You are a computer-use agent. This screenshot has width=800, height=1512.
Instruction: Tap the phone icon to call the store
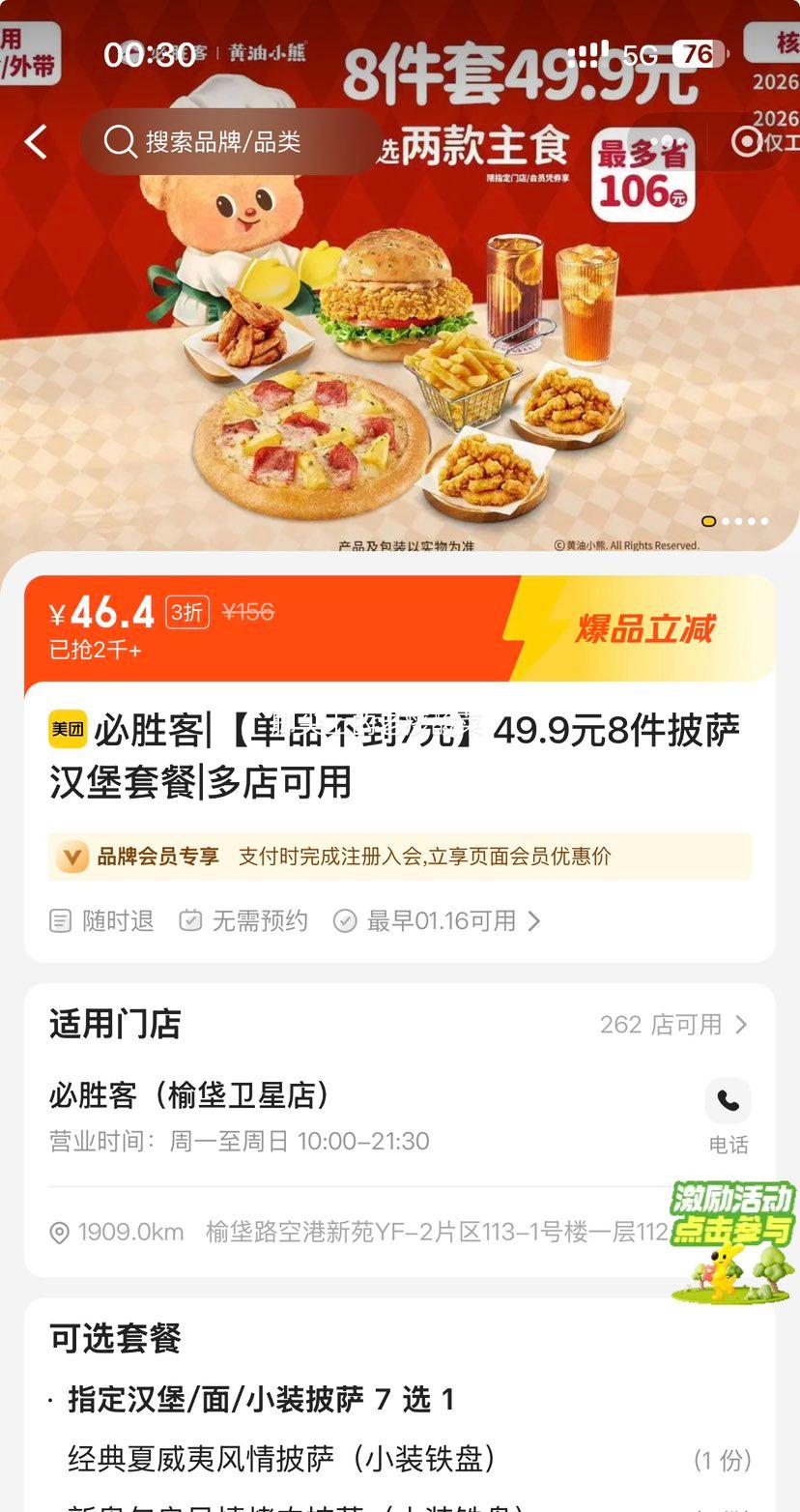tap(727, 1101)
